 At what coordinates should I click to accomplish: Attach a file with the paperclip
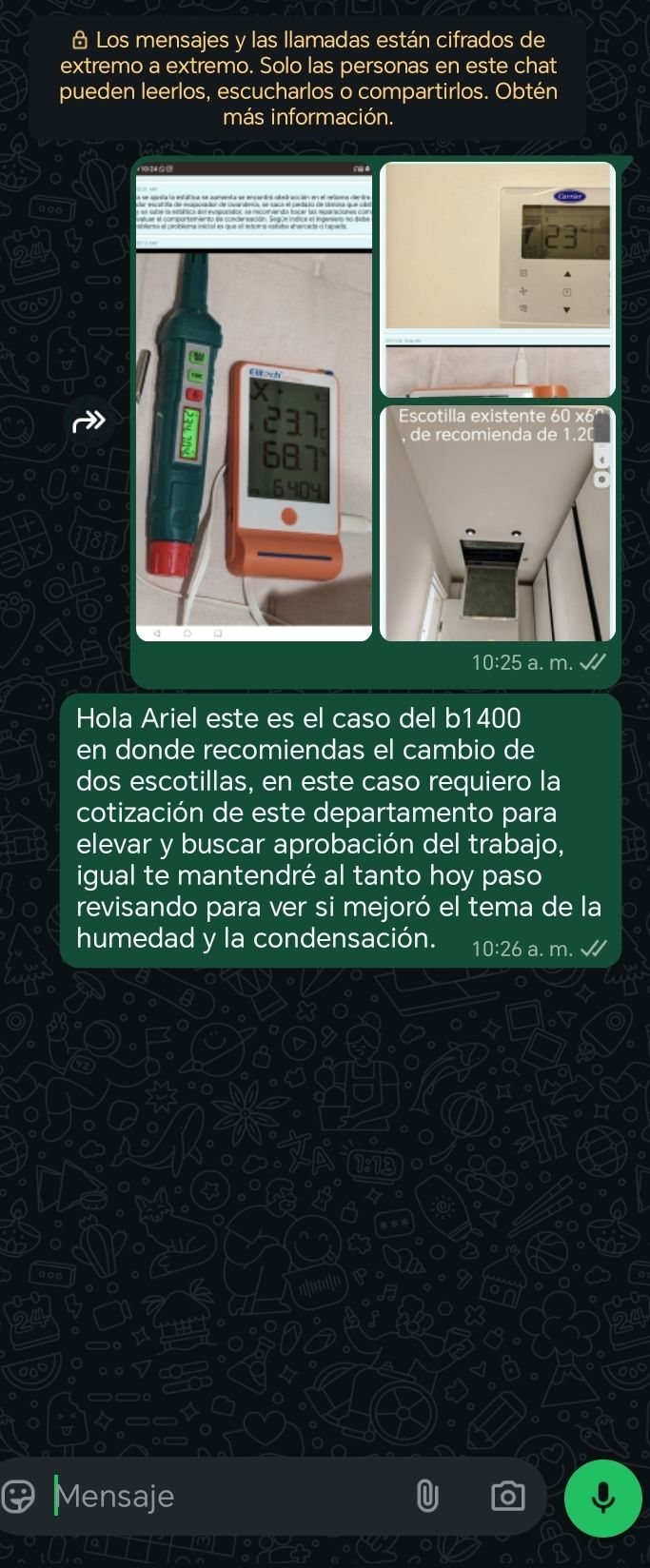[x=428, y=1496]
